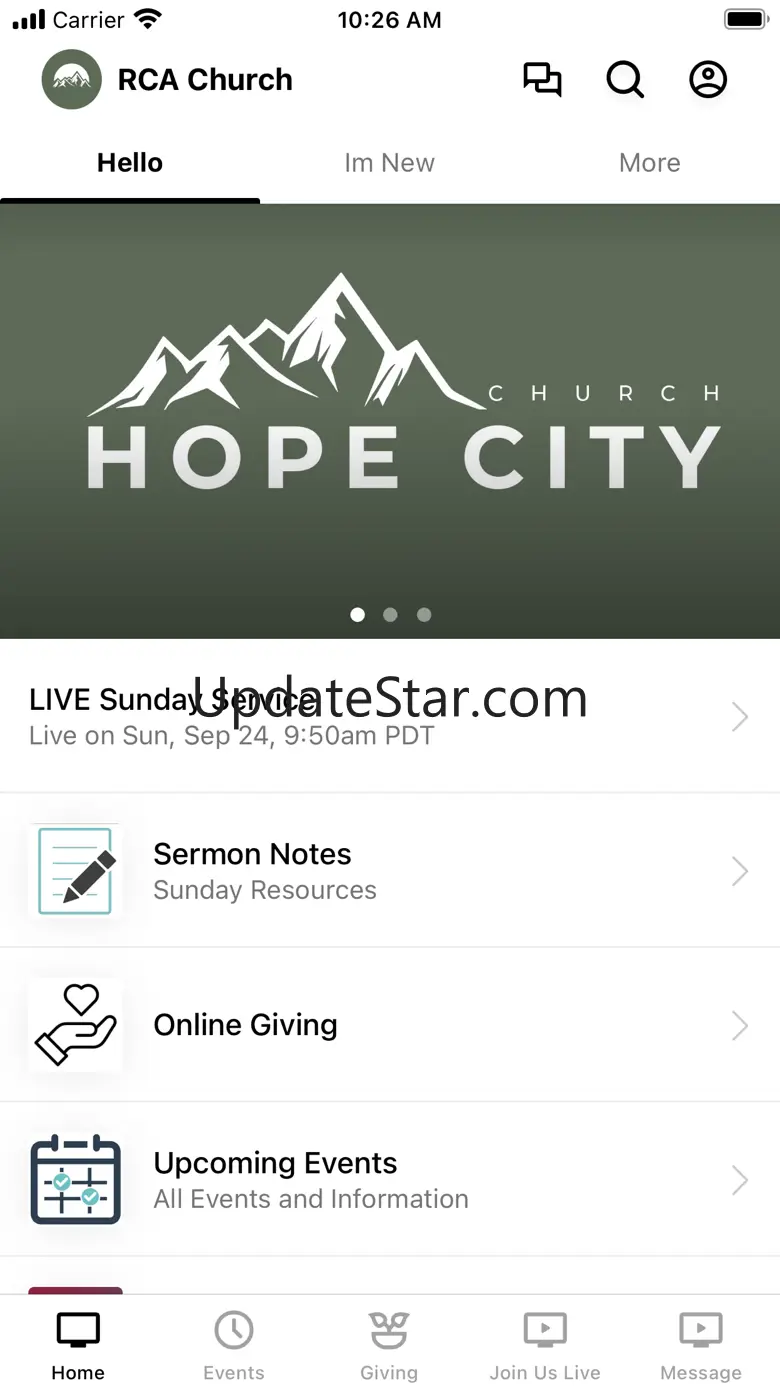Go to the Events bottom tab
This screenshot has width=780, height=1387.
(x=234, y=1343)
